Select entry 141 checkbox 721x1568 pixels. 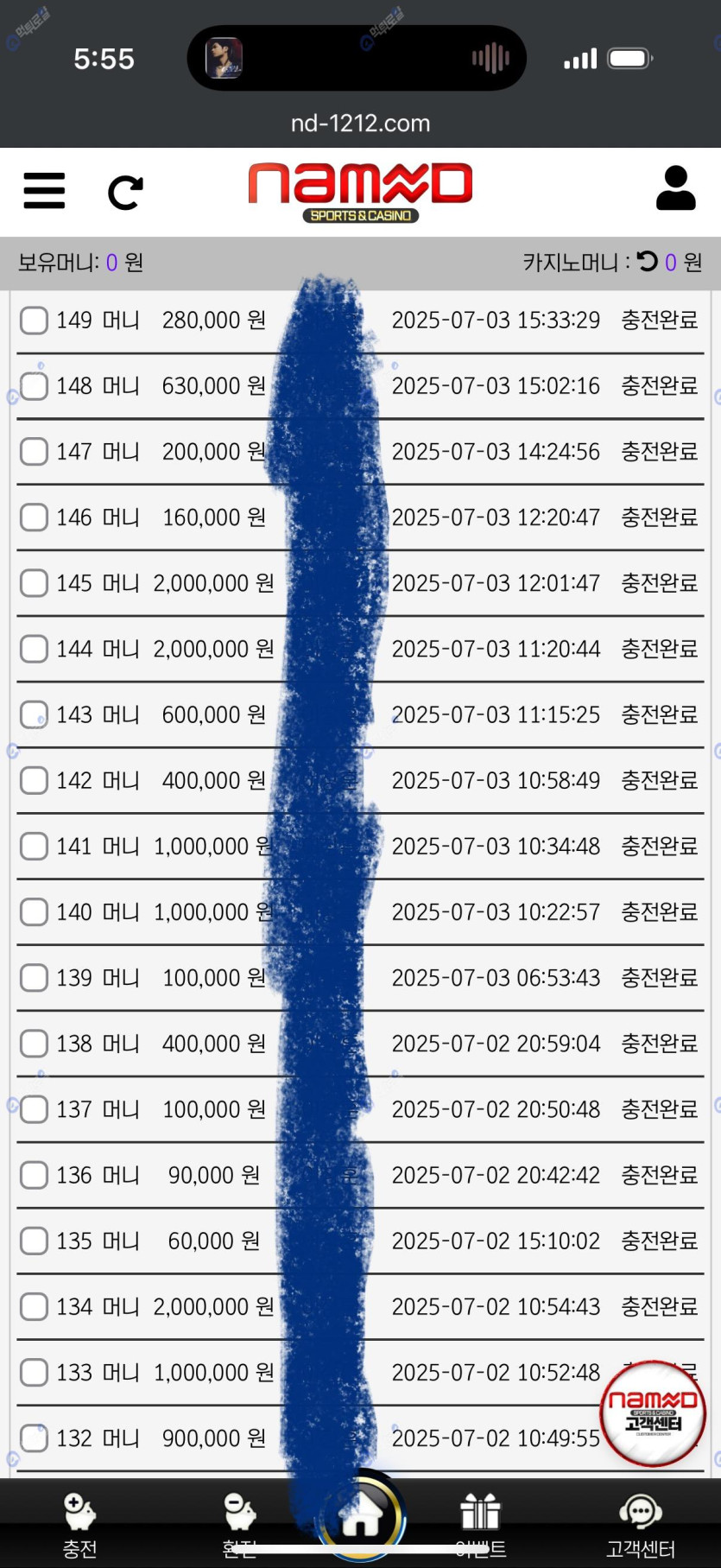point(34,846)
